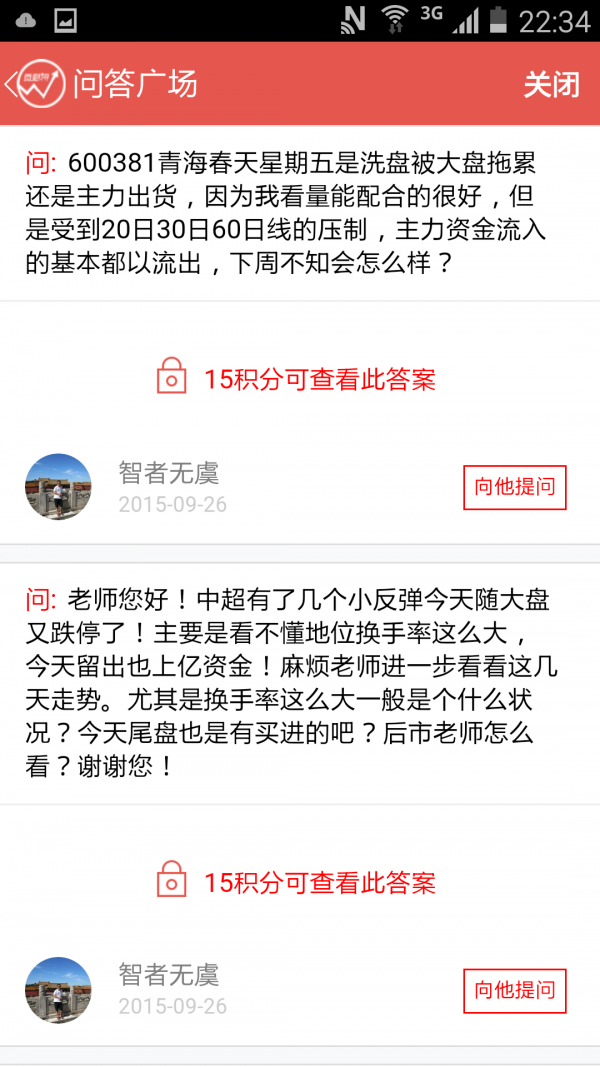Open 智者无虞's avatar under the 中超 question
The width and height of the screenshot is (600, 1067).
click(58, 990)
